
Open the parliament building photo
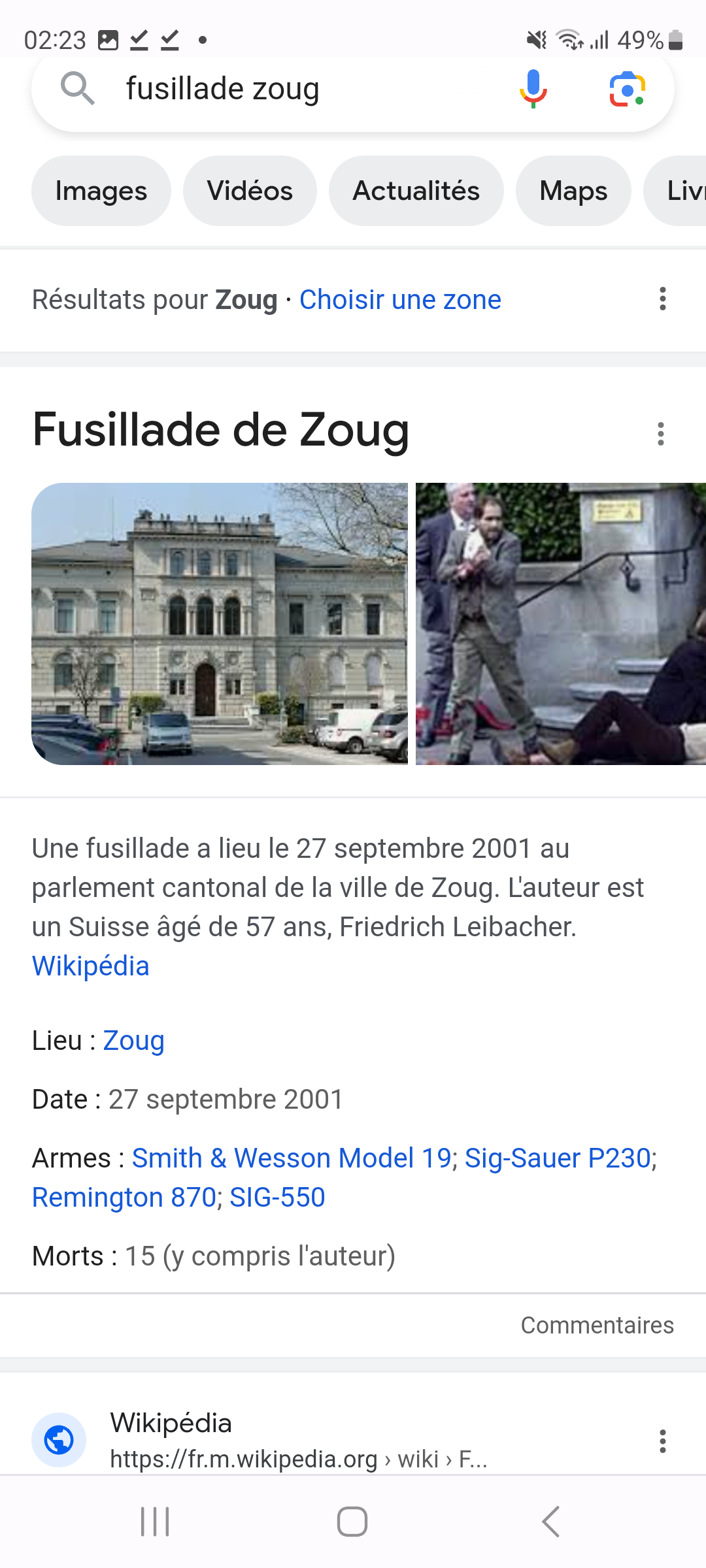point(220,624)
